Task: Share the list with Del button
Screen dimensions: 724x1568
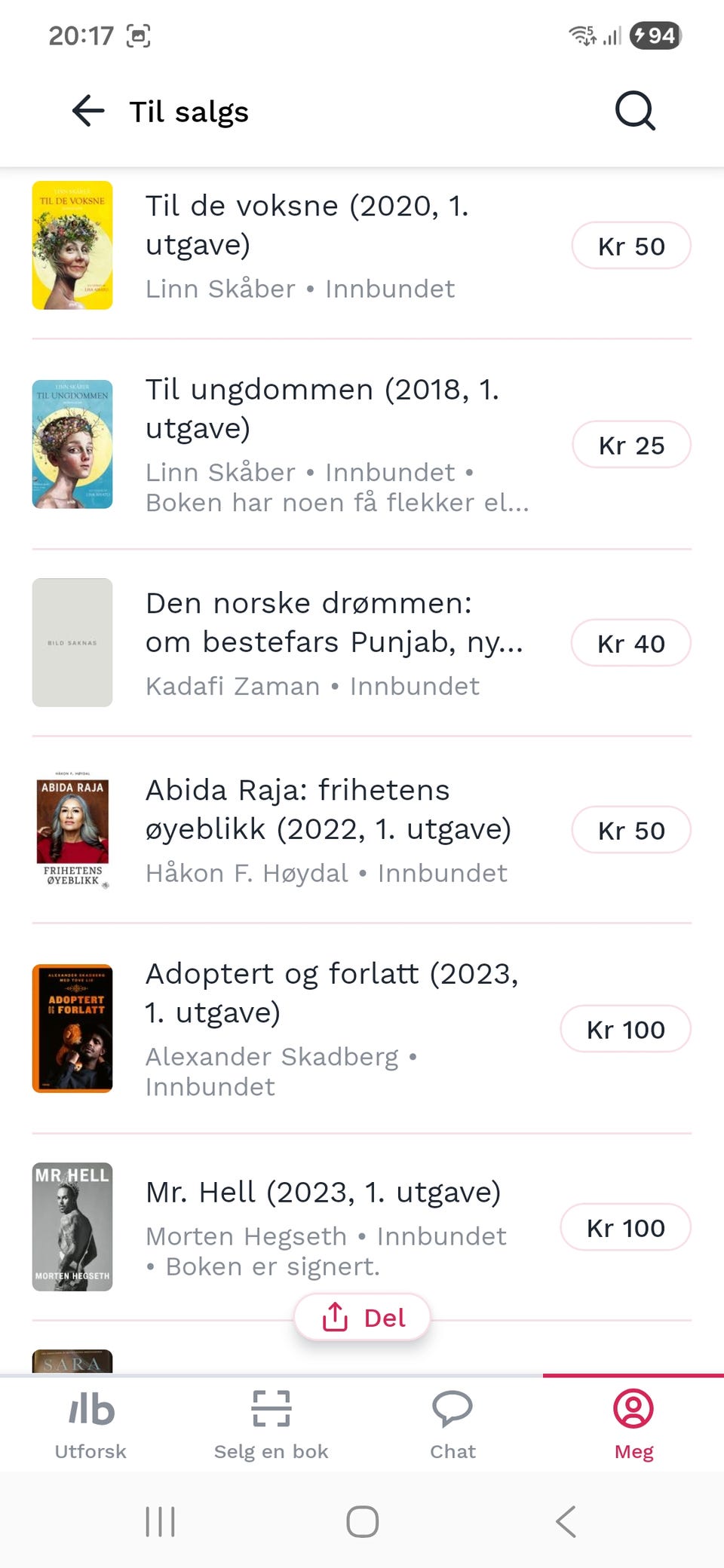Action: [363, 1318]
